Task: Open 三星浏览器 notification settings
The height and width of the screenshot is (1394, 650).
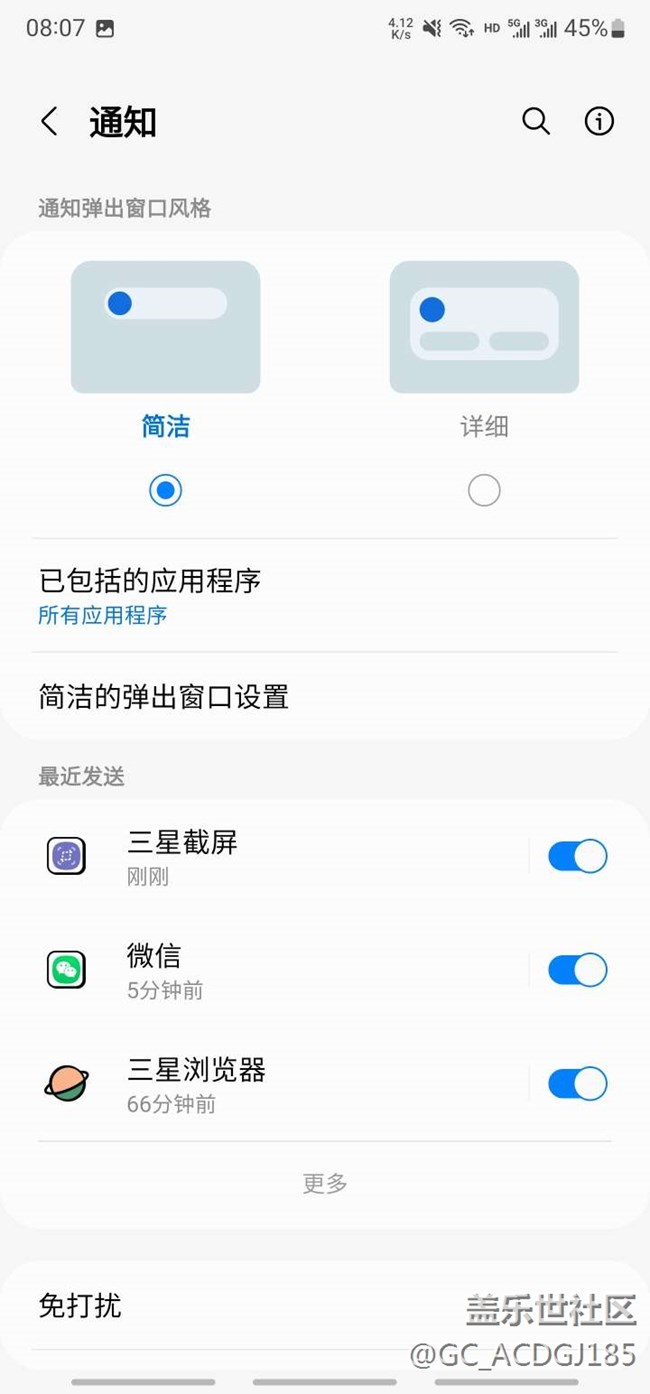Action: pos(250,1084)
